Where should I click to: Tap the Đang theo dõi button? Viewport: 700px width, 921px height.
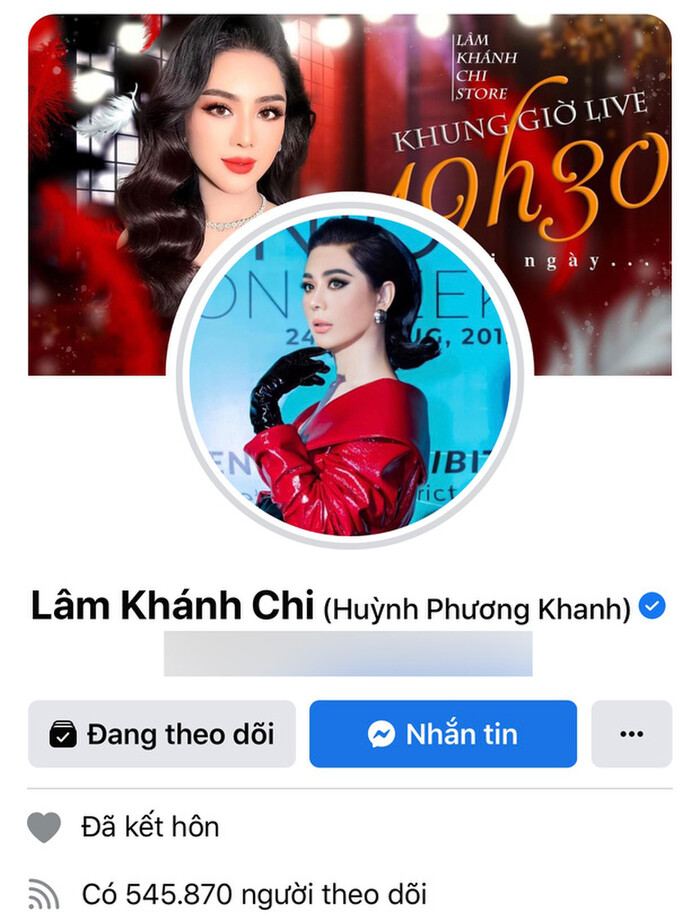[x=162, y=734]
